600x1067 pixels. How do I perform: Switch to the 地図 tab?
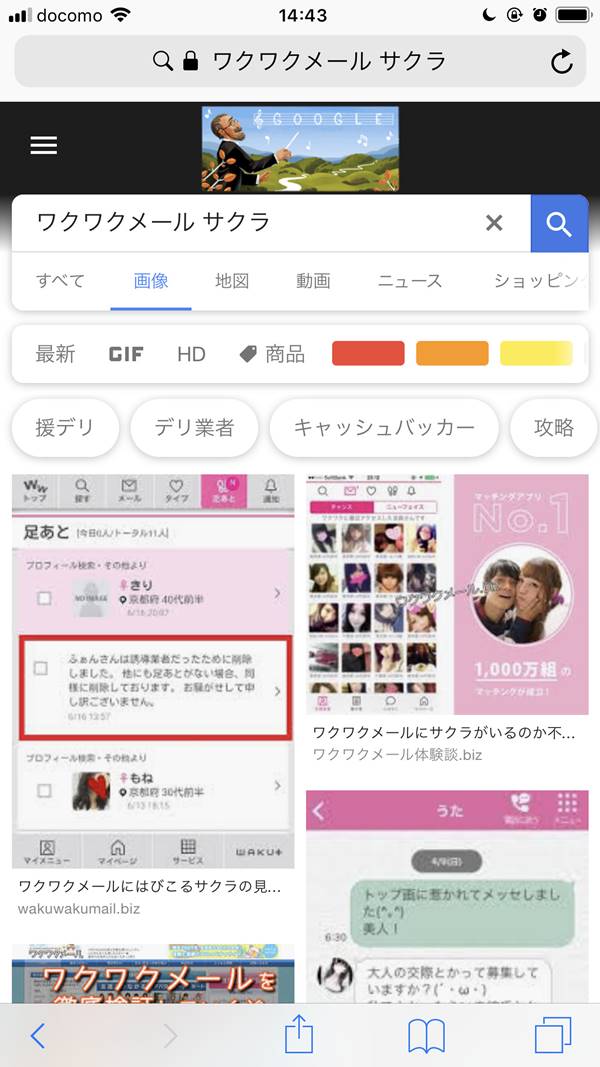pyautogui.click(x=232, y=281)
